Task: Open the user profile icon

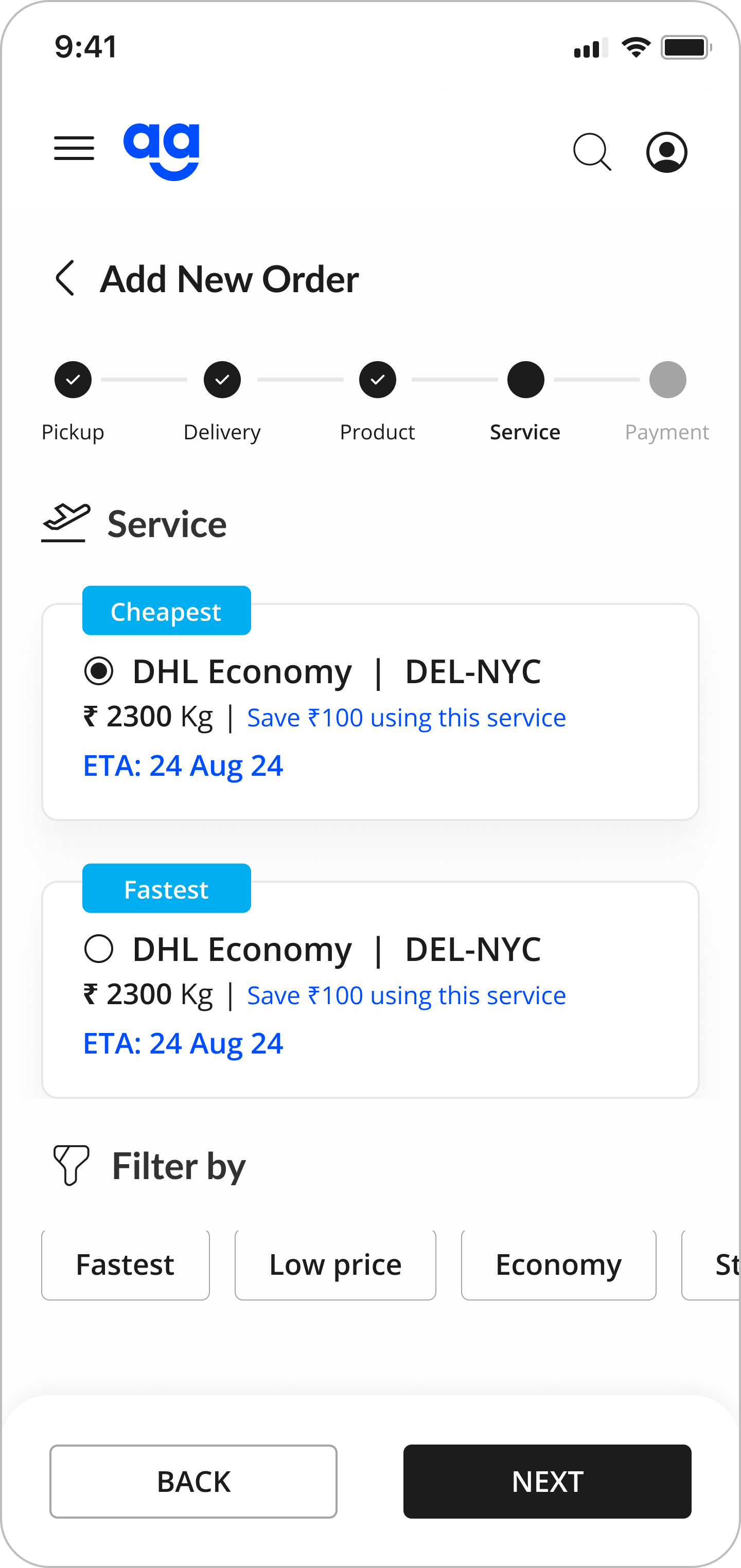Action: click(x=667, y=152)
